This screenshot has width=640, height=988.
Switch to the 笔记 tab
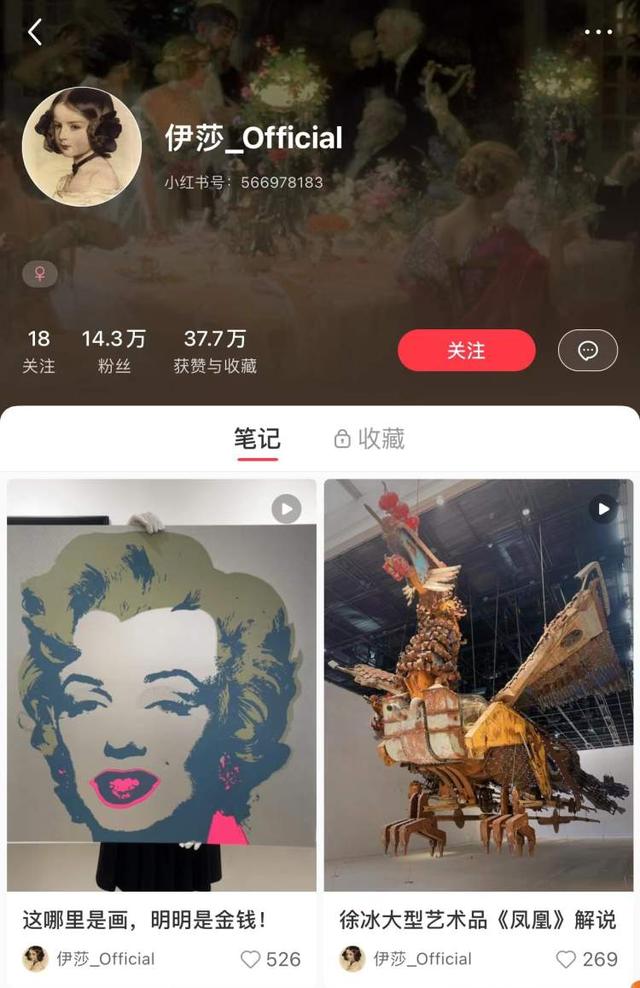click(257, 439)
